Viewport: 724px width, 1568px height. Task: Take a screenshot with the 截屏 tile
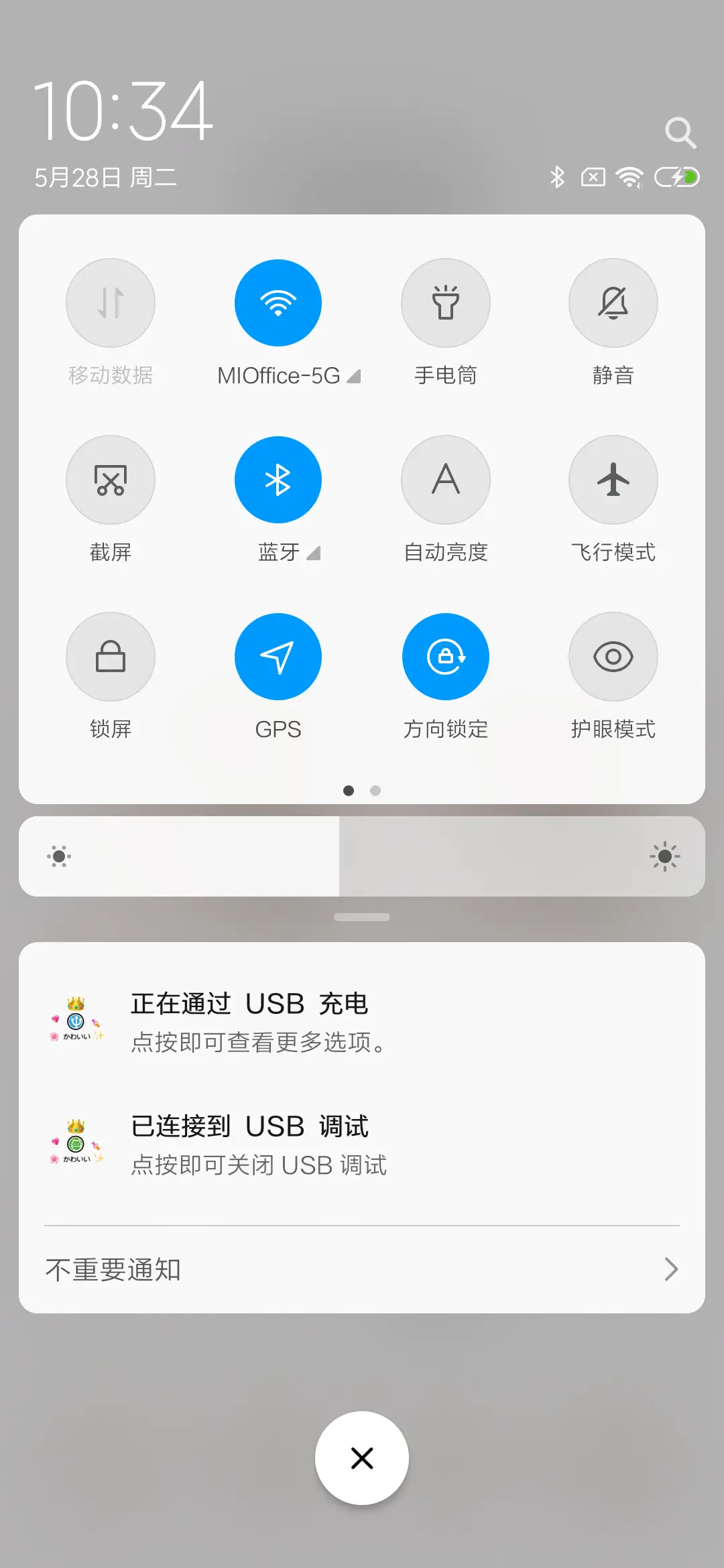111,480
